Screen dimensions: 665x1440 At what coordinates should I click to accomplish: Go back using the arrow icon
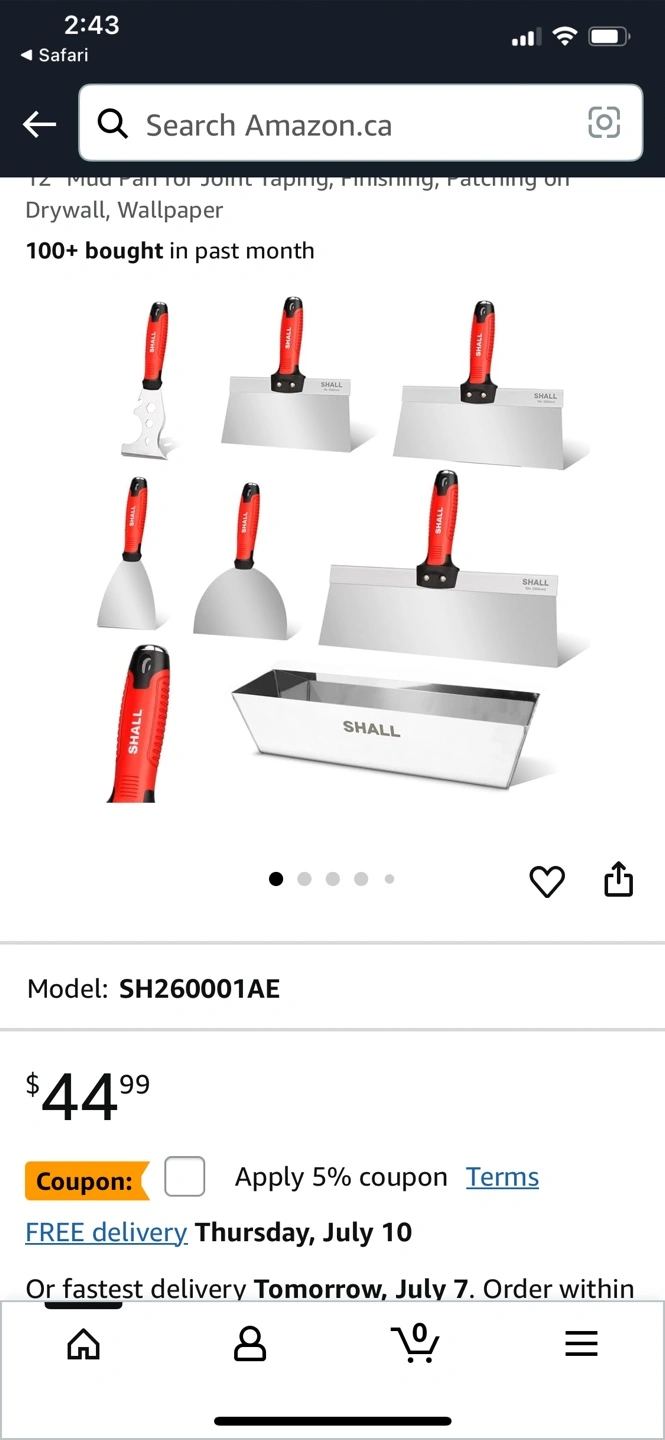(x=40, y=124)
